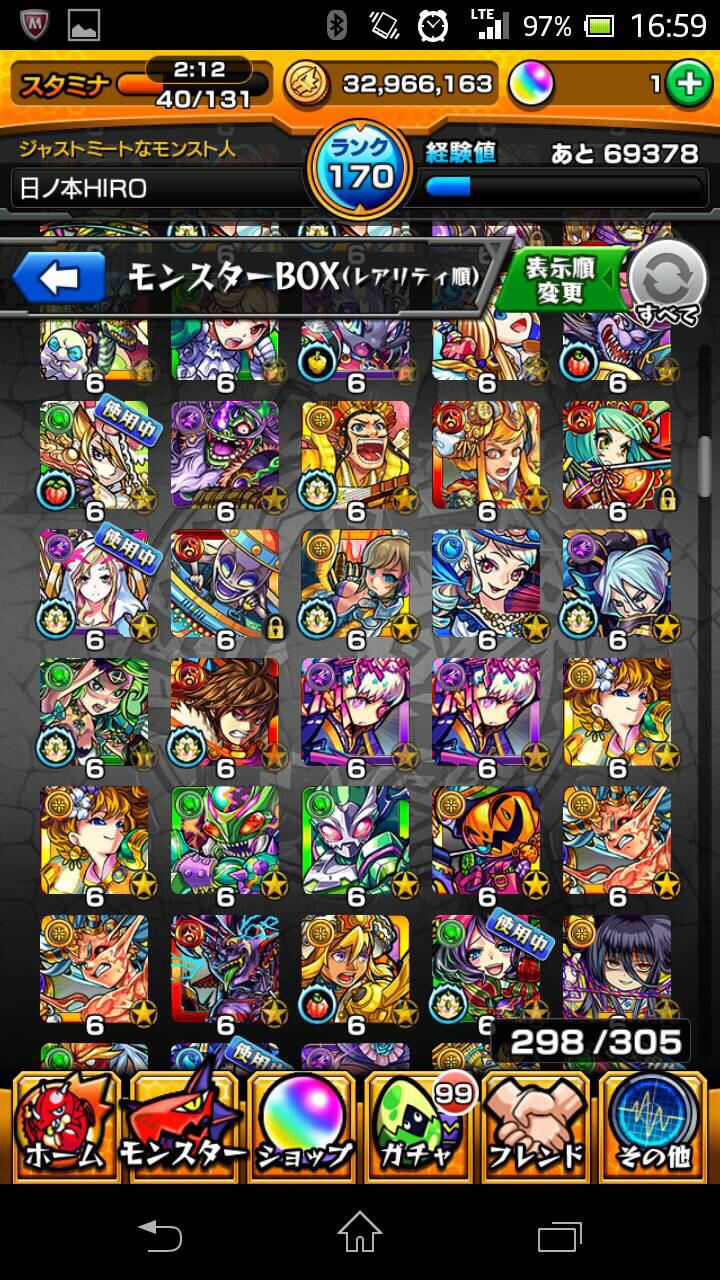
Task: Select the green-haired girl monster with lock
Action: [x=617, y=456]
